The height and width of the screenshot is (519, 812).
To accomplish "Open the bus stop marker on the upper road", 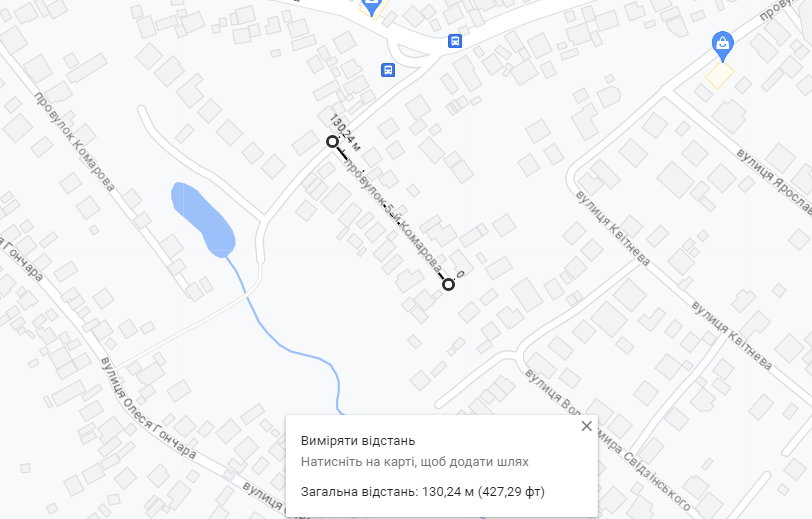I will pos(455,41).
